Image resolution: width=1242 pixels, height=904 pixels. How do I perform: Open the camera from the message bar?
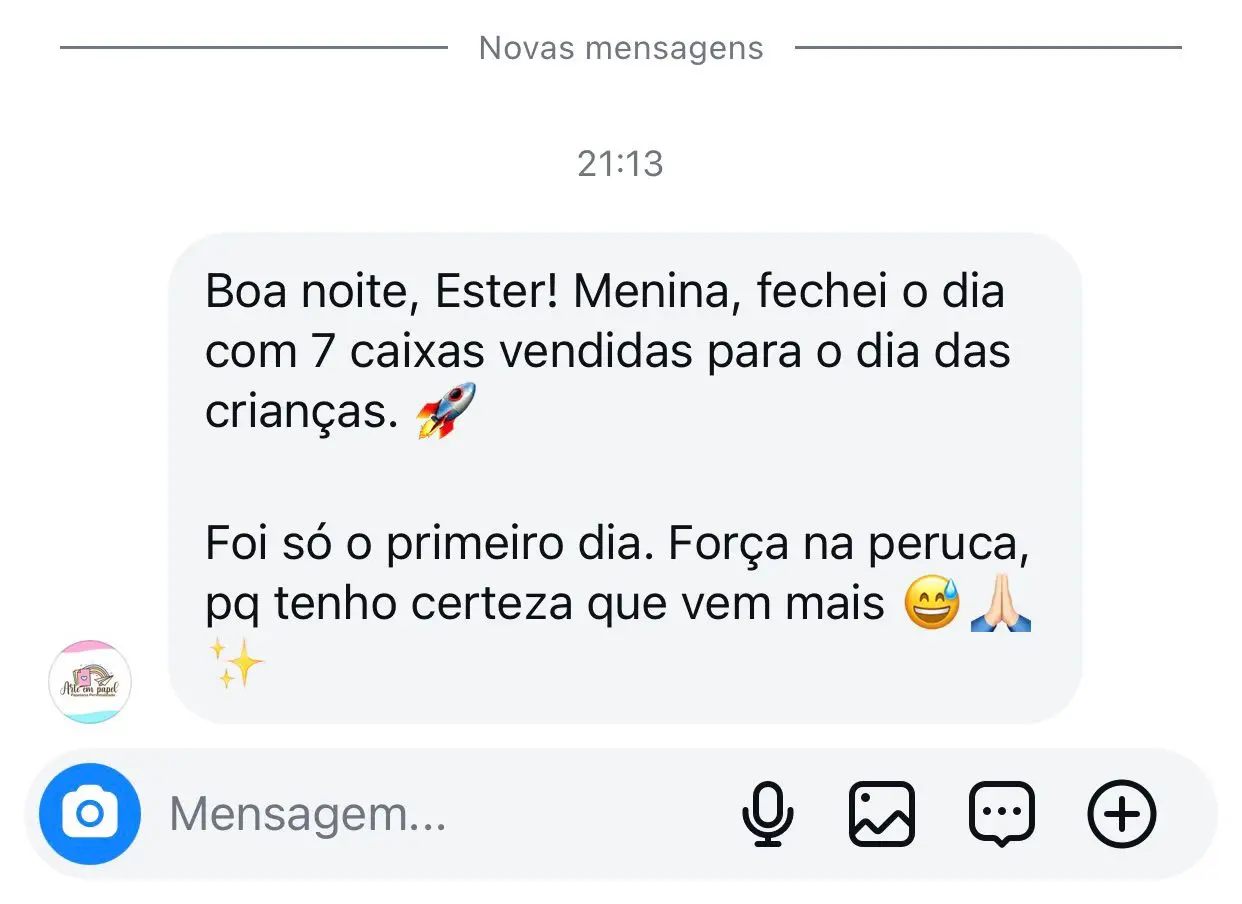click(x=90, y=814)
